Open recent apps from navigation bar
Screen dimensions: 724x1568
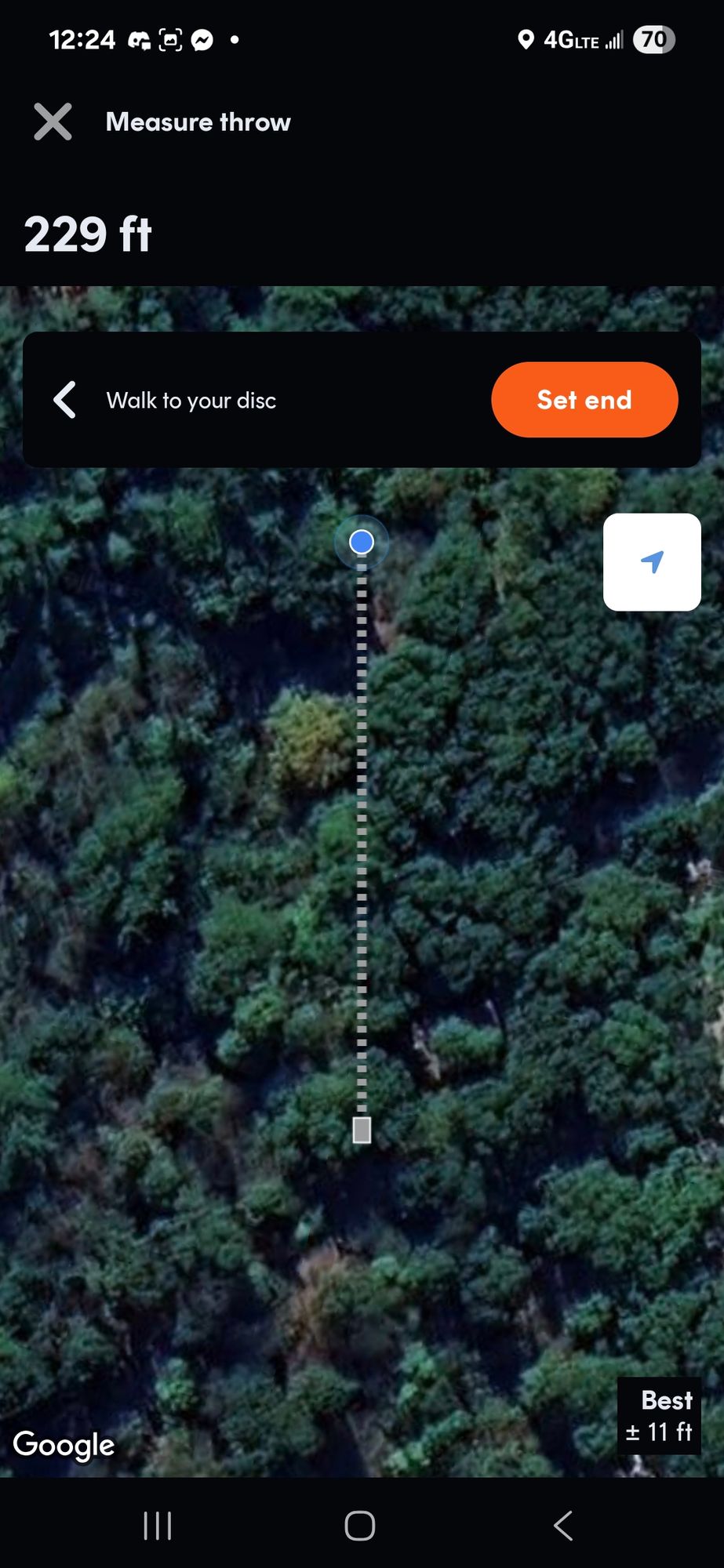click(158, 1526)
